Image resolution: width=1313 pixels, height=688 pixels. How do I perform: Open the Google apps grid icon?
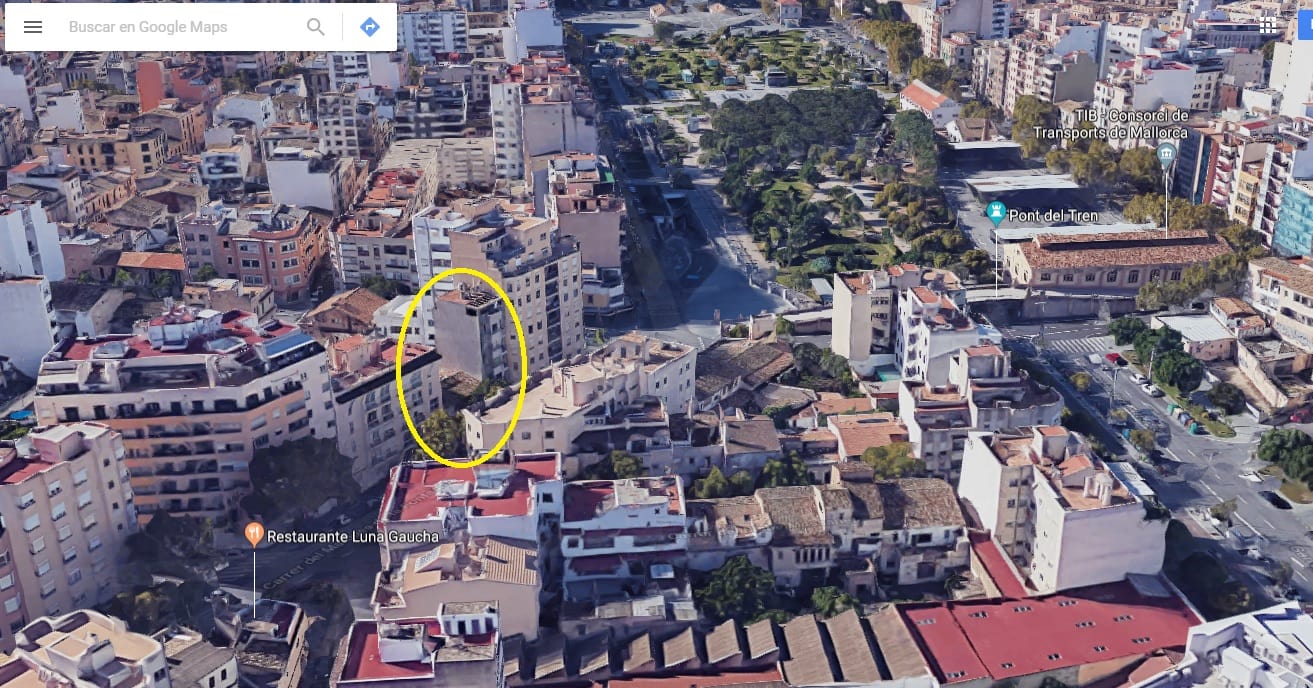1268,26
